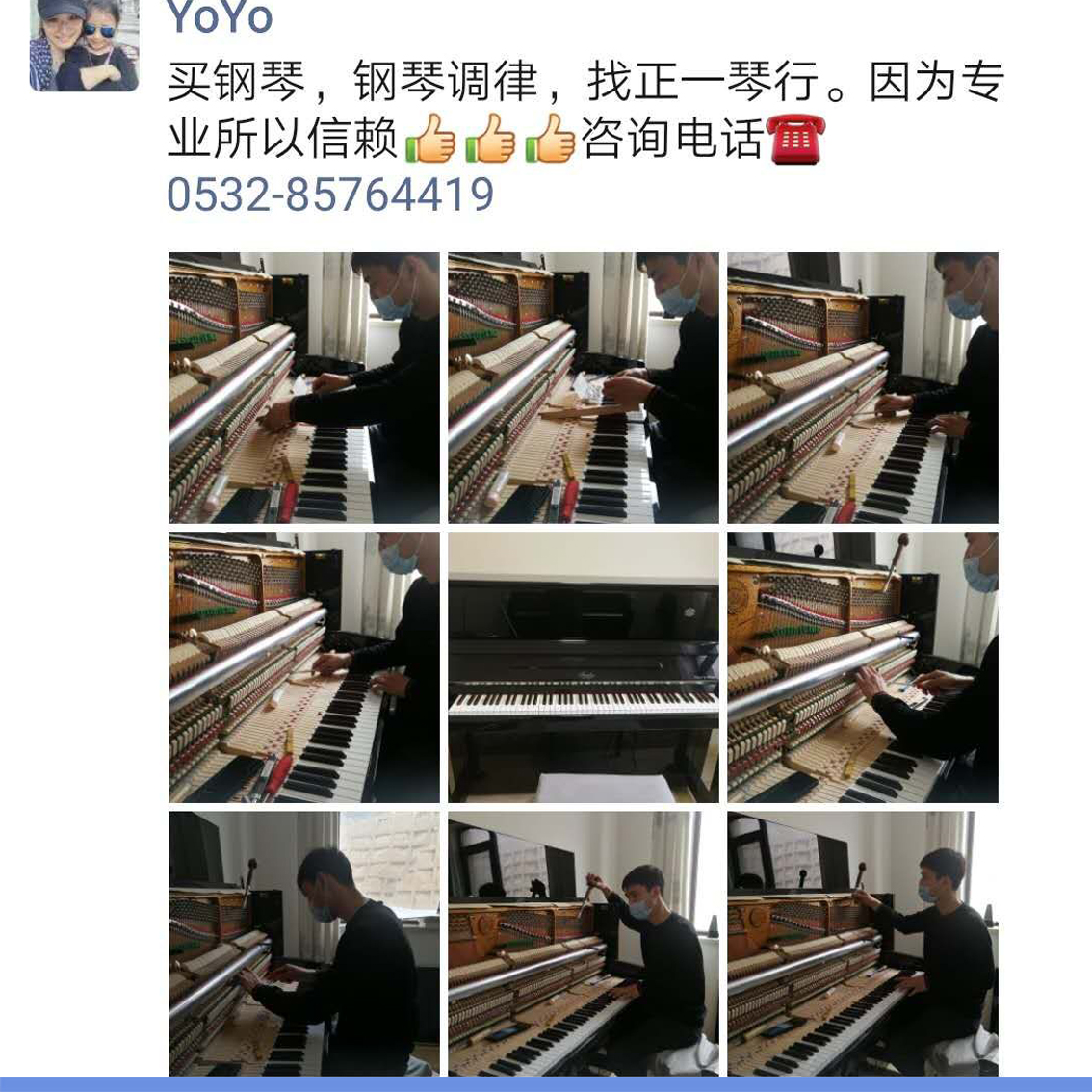Open photo of tuner in side profile by window

pos(303,943)
